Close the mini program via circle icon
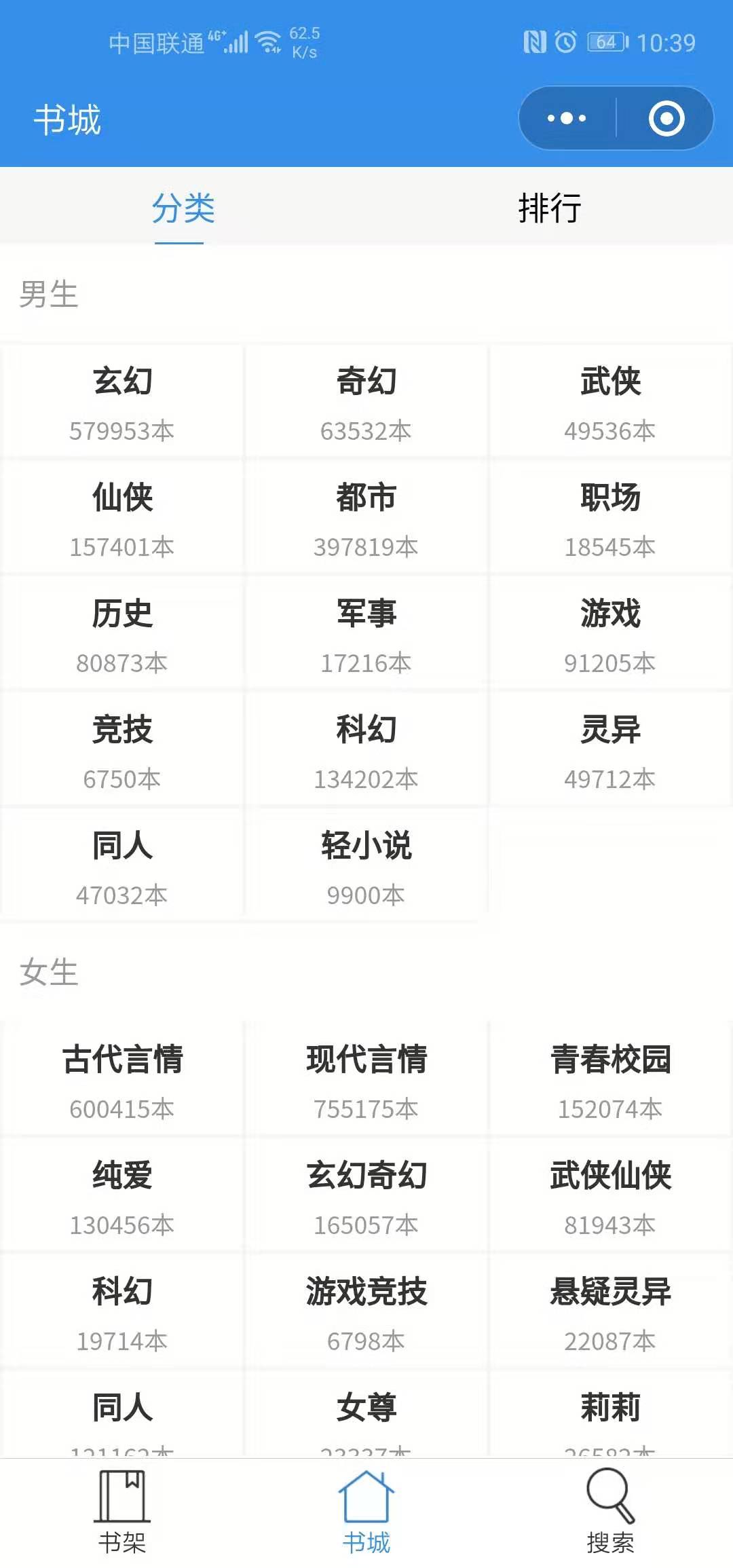 pos(666,118)
